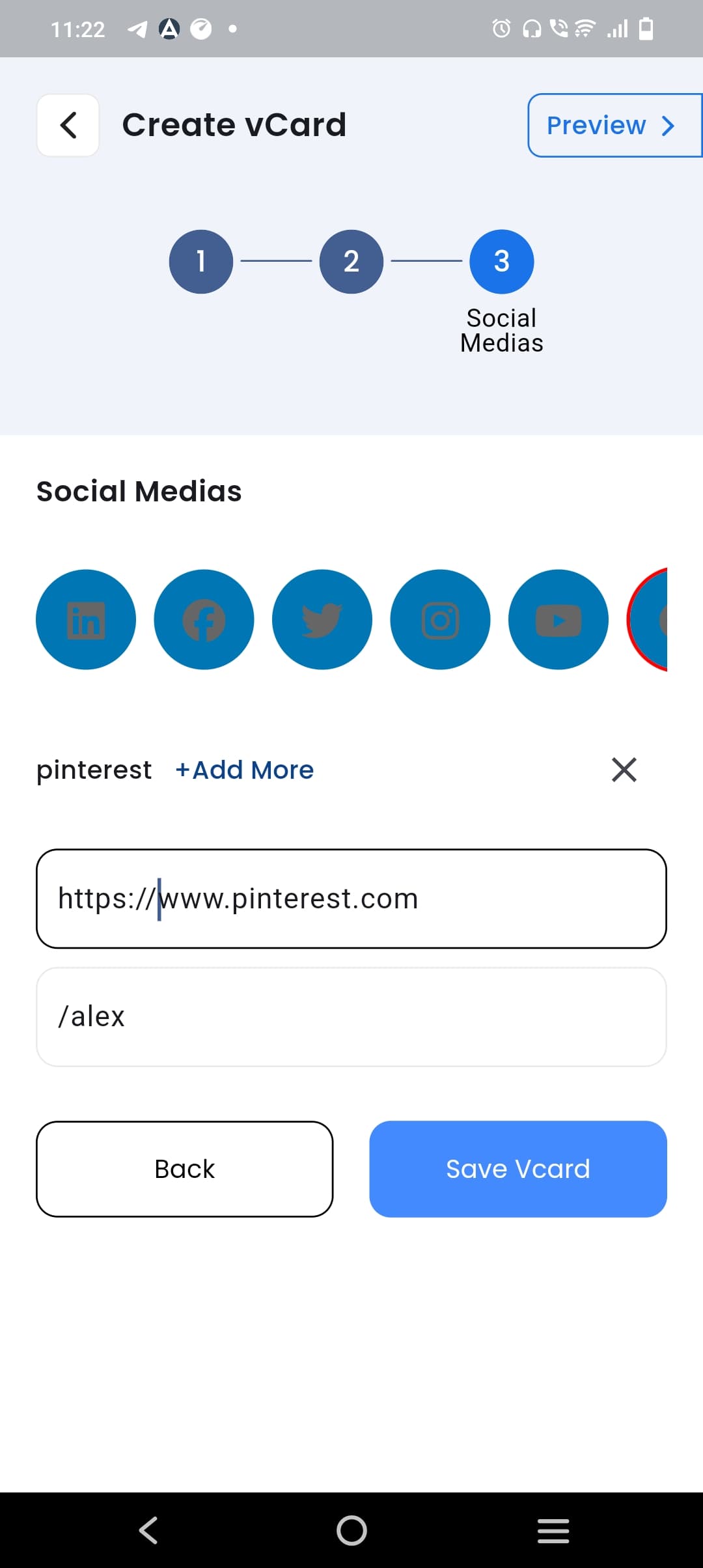703x1568 pixels.
Task: Save the Vcard
Action: click(518, 1169)
